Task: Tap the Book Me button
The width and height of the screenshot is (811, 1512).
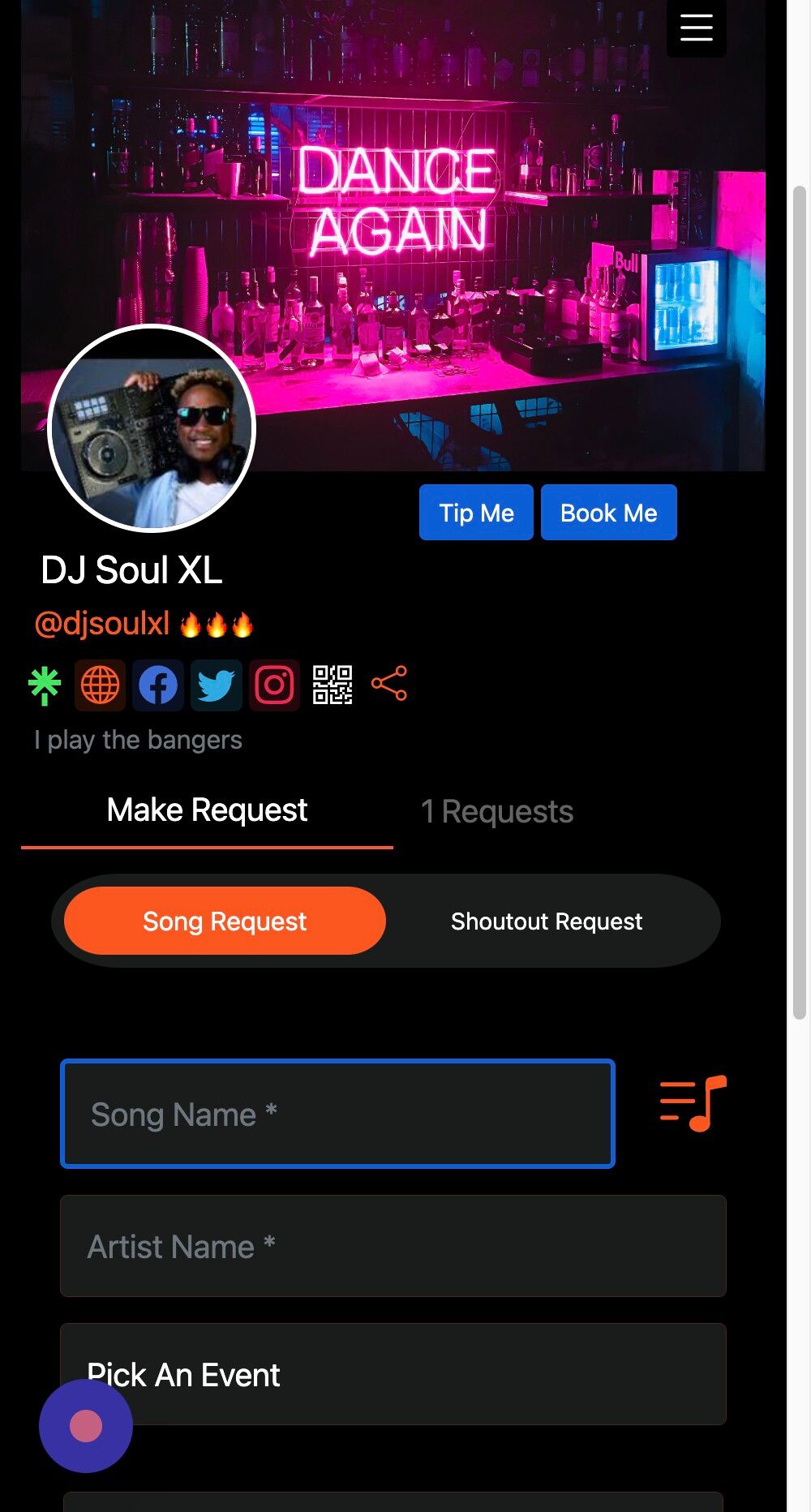Action: coord(608,513)
